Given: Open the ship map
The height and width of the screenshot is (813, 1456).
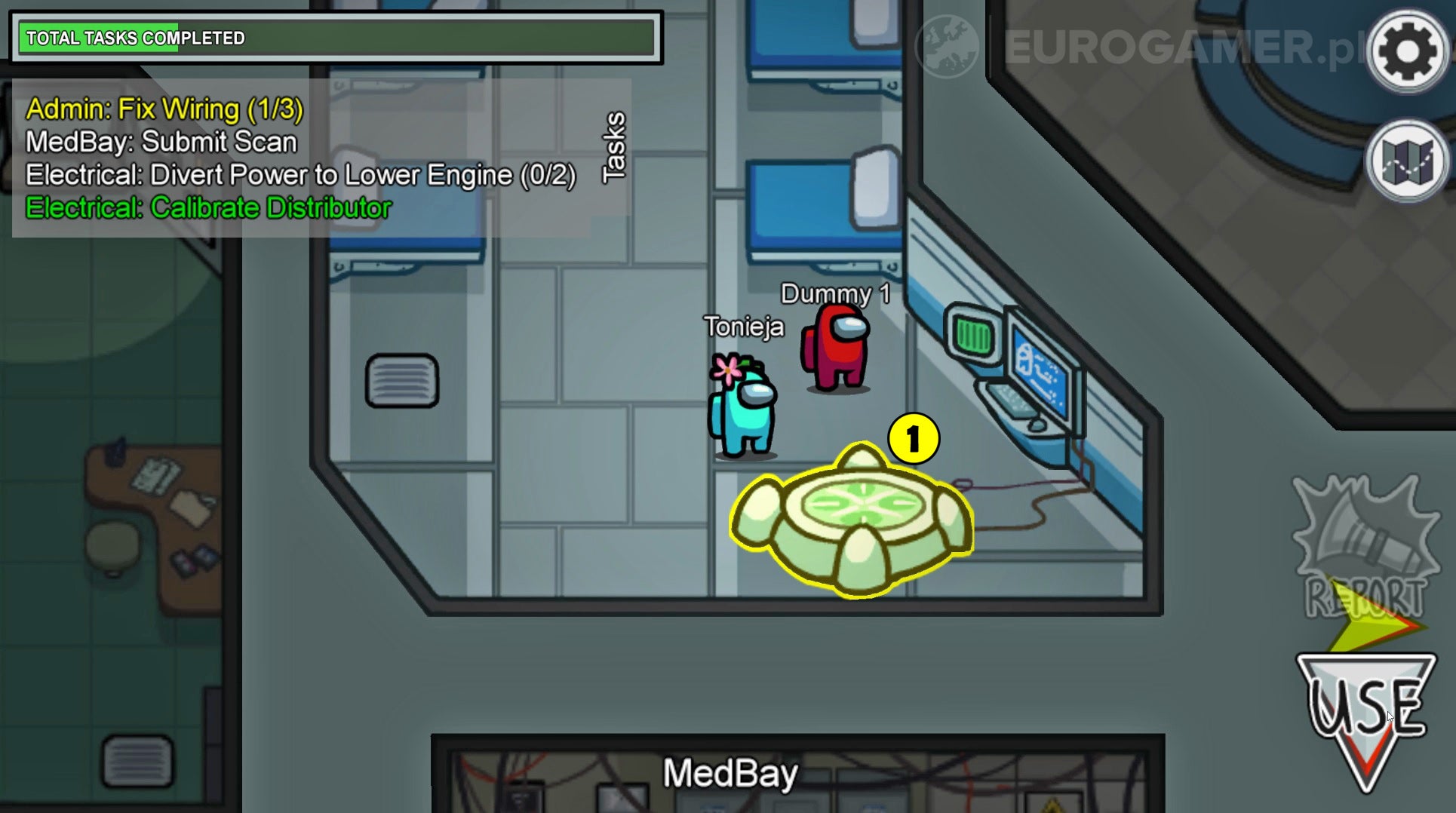Looking at the screenshot, I should 1407,161.
